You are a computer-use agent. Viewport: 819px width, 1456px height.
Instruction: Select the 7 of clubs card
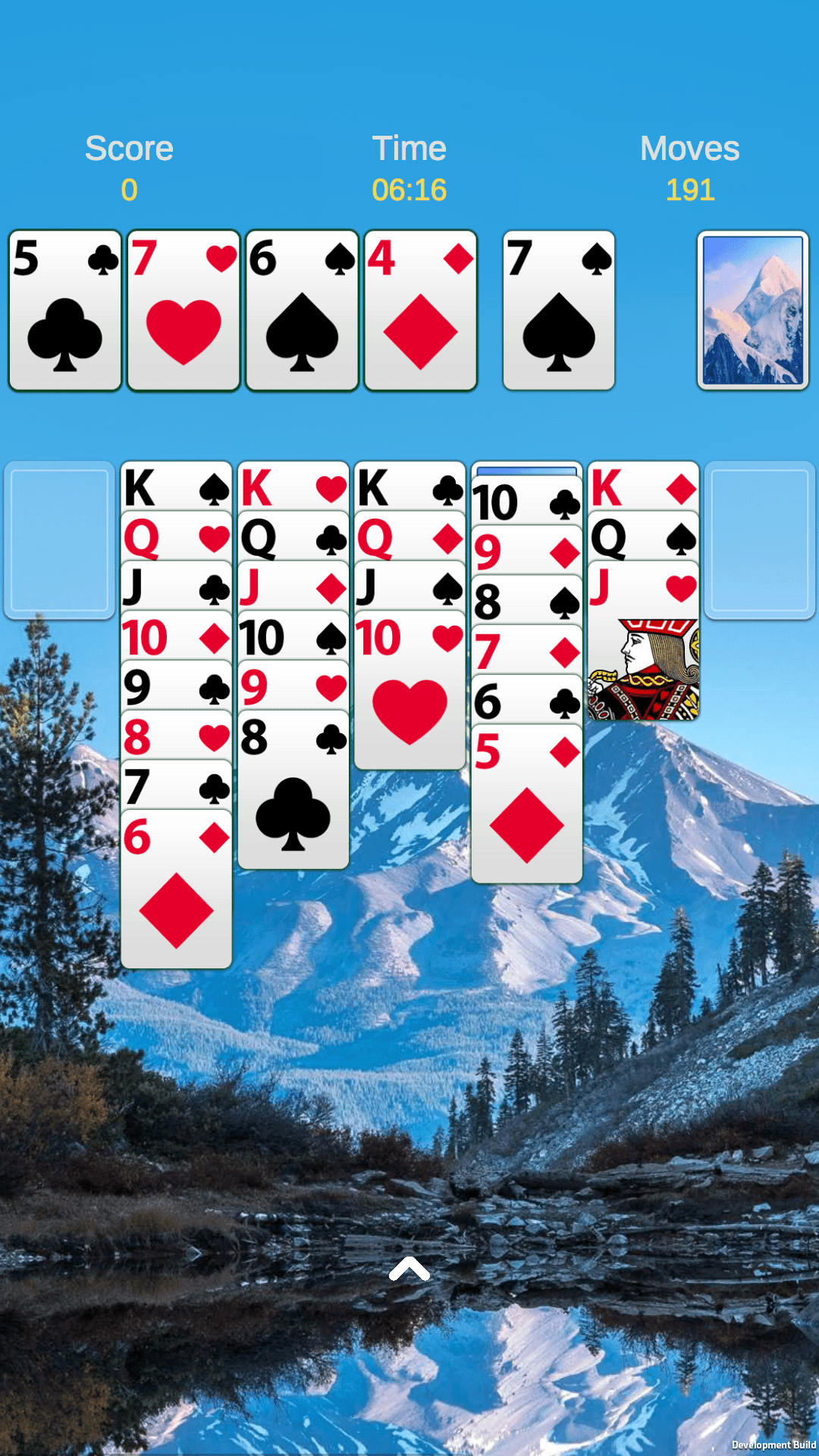(x=176, y=786)
